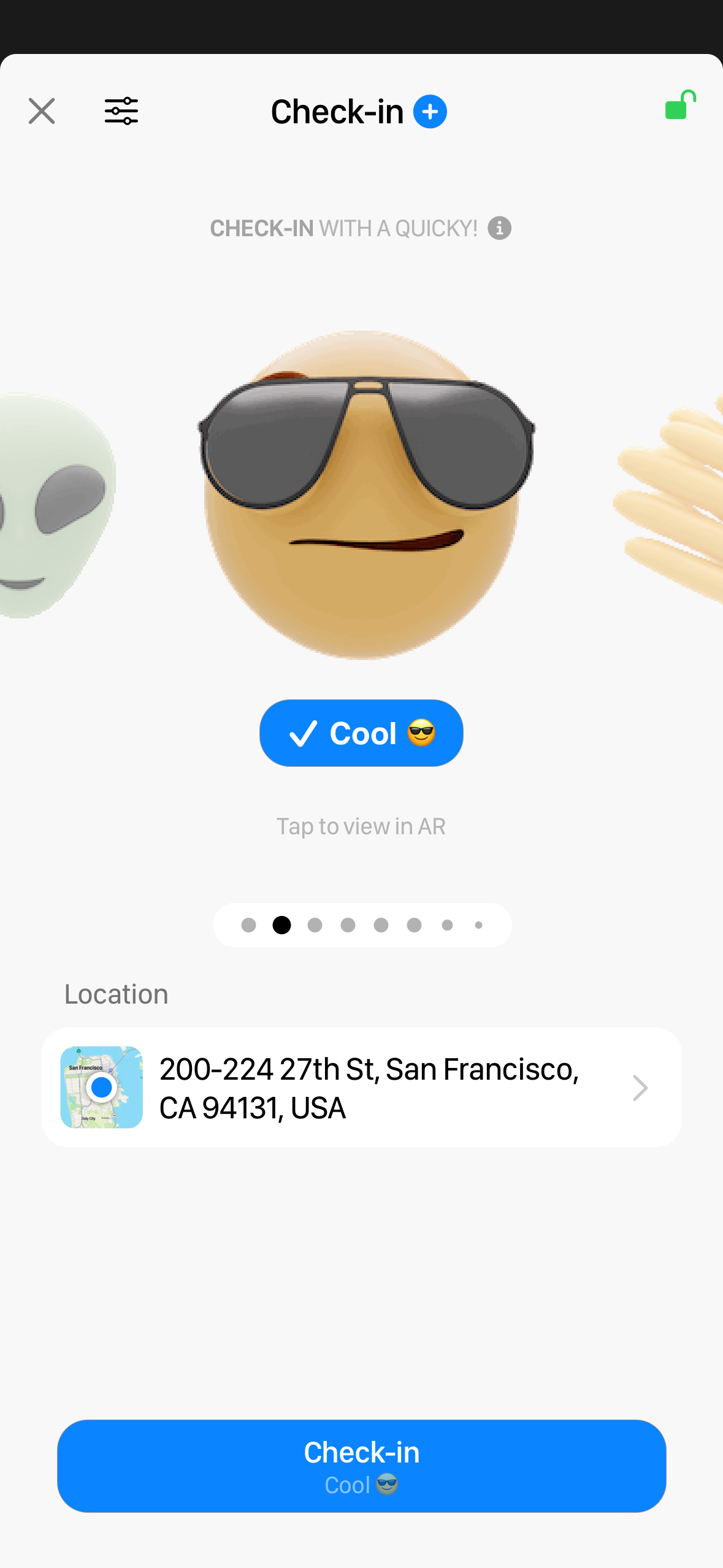Jump to the third page indicator dot

pyautogui.click(x=315, y=925)
